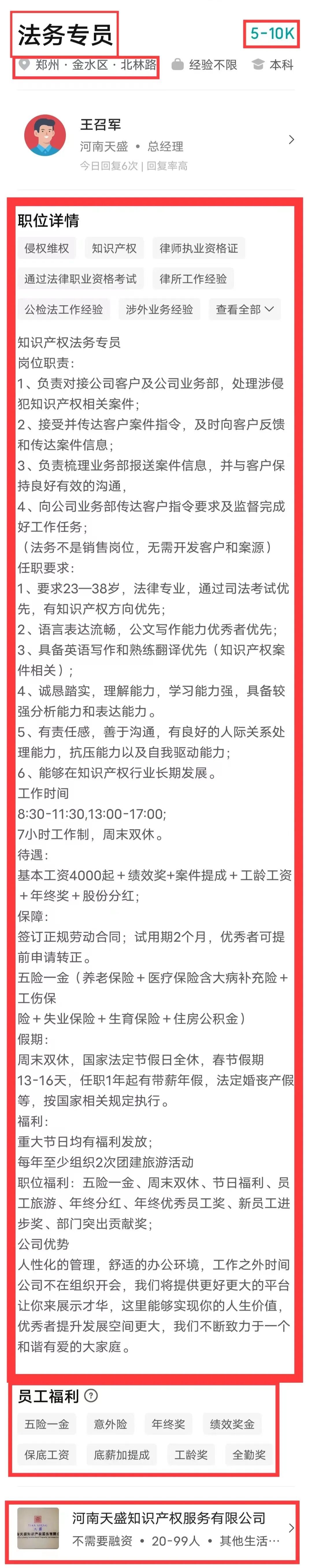Select the 侵权维权 tag chip
Image resolution: width=312 pixels, height=1568 pixels.
point(46,248)
